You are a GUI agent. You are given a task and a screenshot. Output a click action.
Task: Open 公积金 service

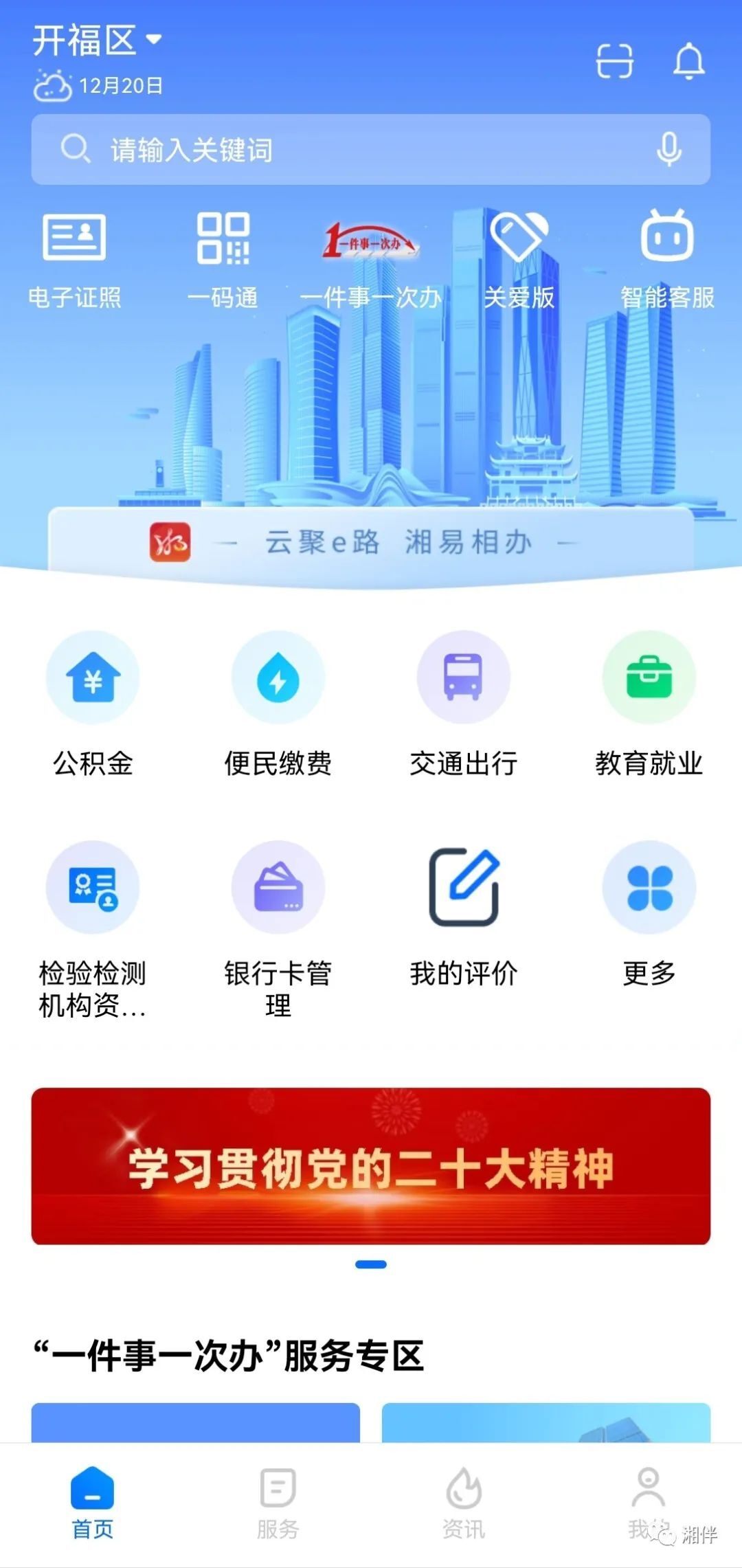click(93, 702)
